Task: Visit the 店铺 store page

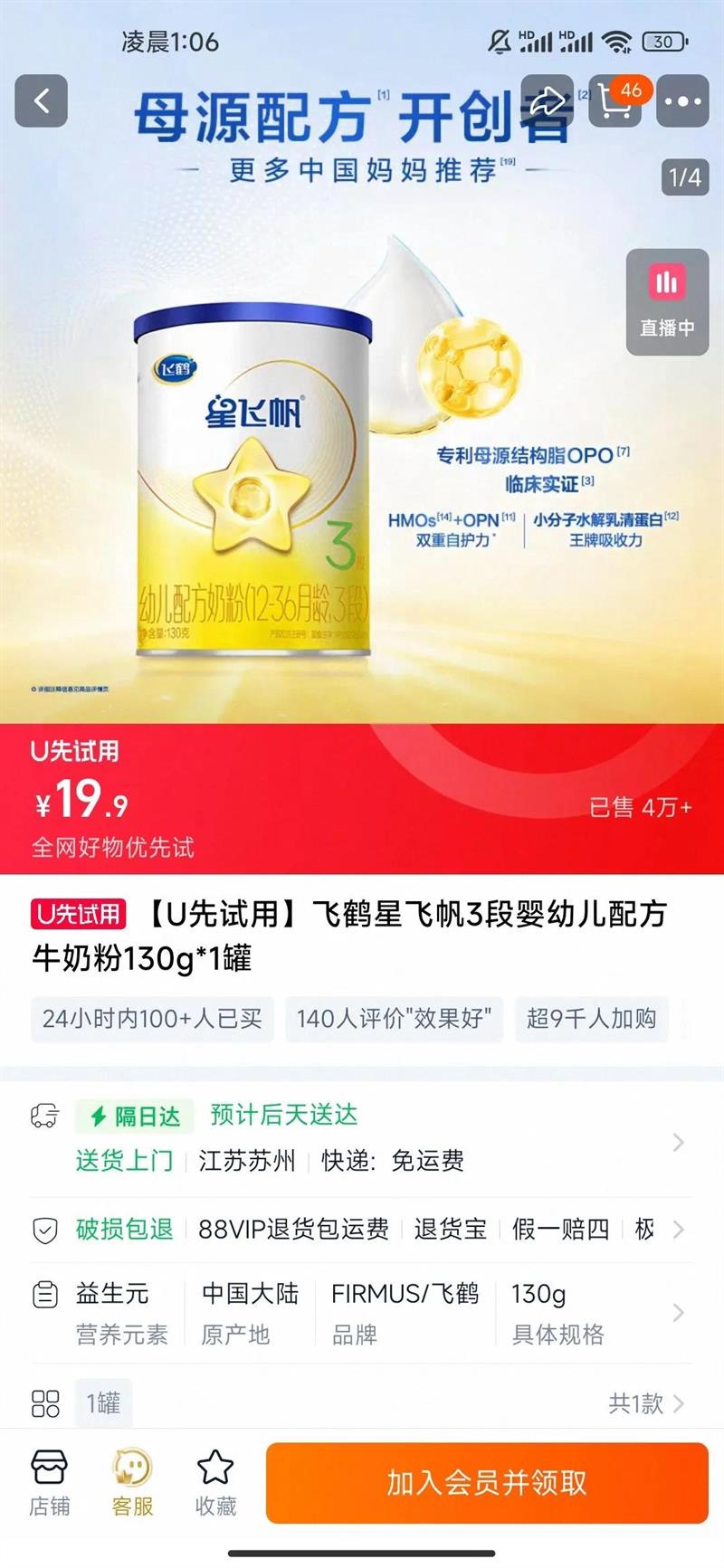Action: [50, 1484]
